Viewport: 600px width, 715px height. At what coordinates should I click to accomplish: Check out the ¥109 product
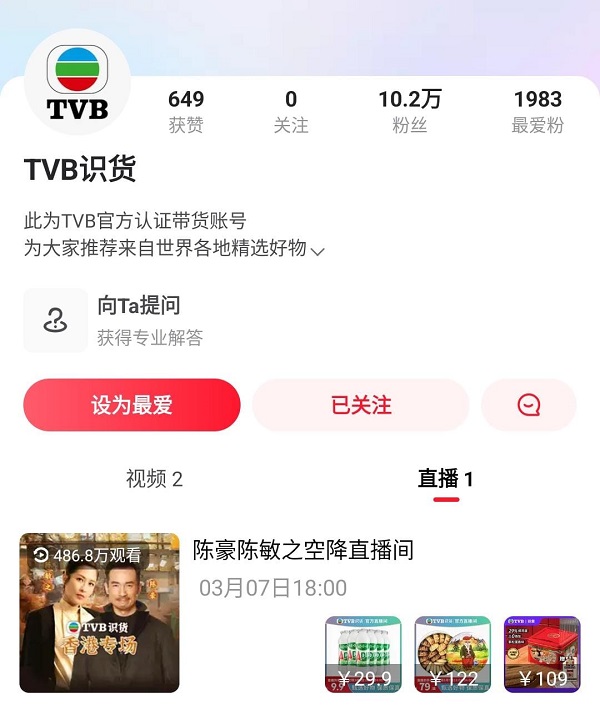(x=542, y=654)
